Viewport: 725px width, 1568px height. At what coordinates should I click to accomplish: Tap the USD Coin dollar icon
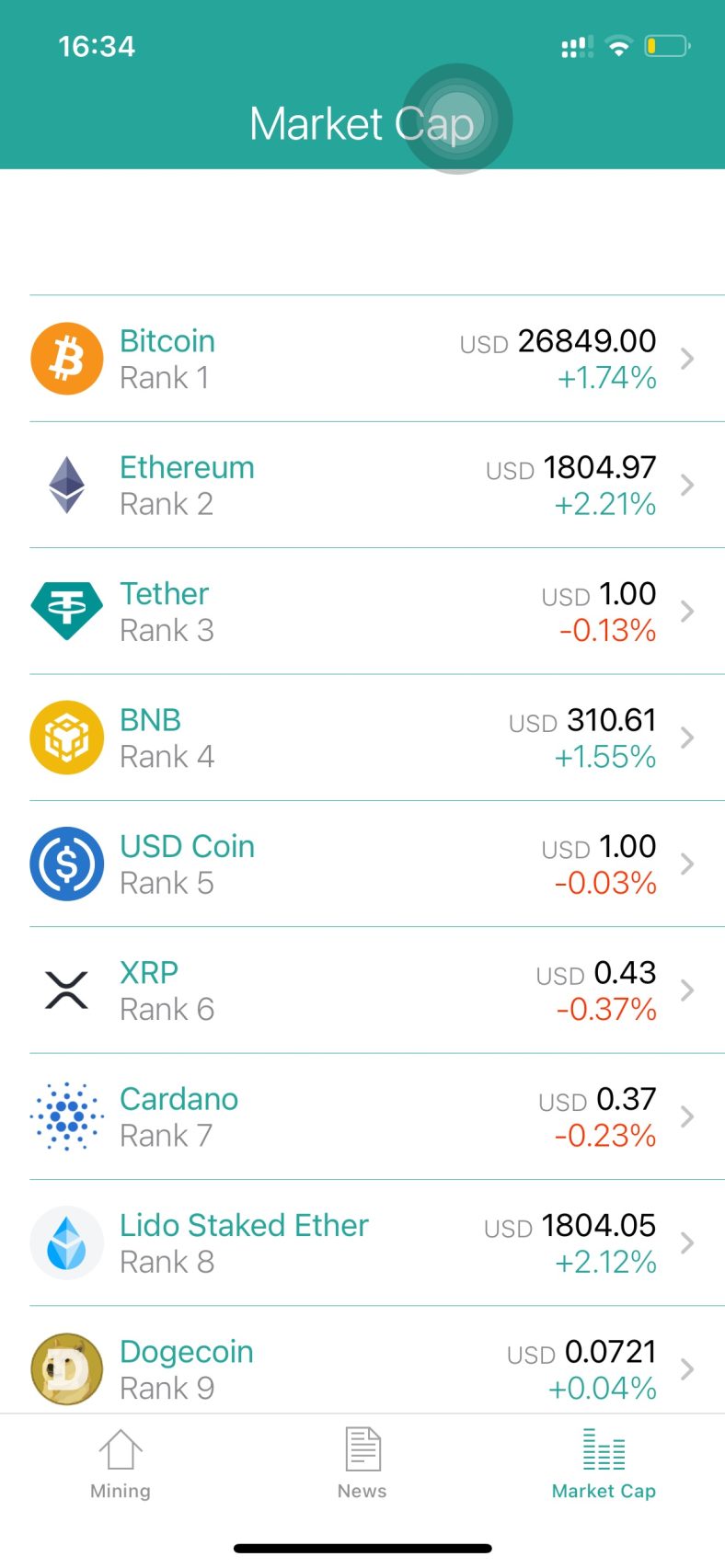[65, 863]
